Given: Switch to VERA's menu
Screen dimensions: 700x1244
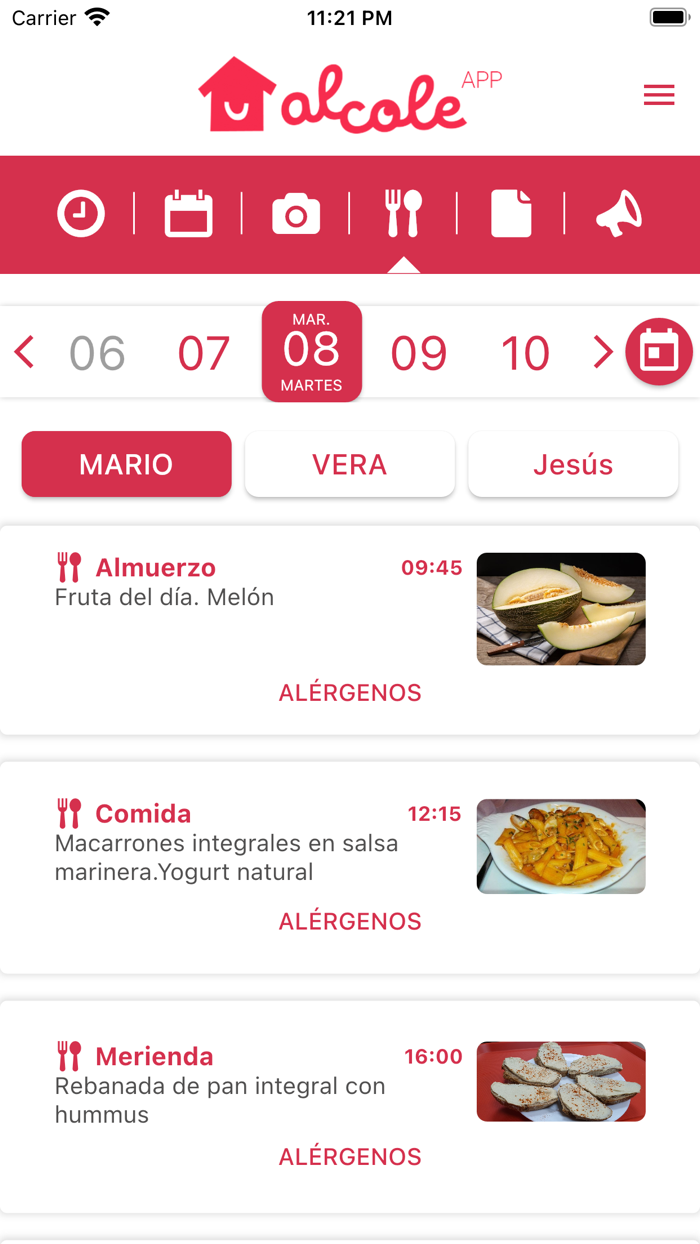Looking at the screenshot, I should pos(350,464).
